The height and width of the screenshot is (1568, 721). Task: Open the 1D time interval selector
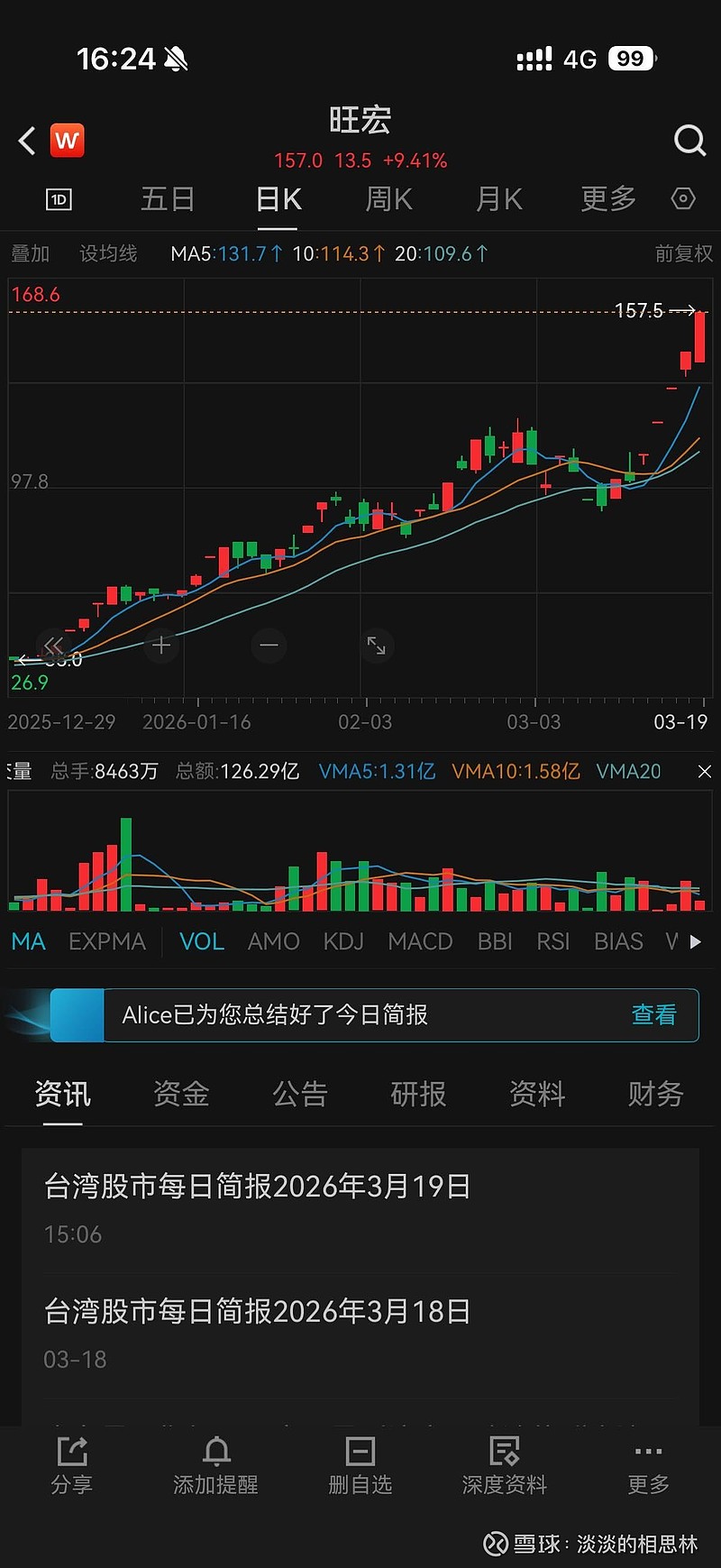tap(58, 198)
